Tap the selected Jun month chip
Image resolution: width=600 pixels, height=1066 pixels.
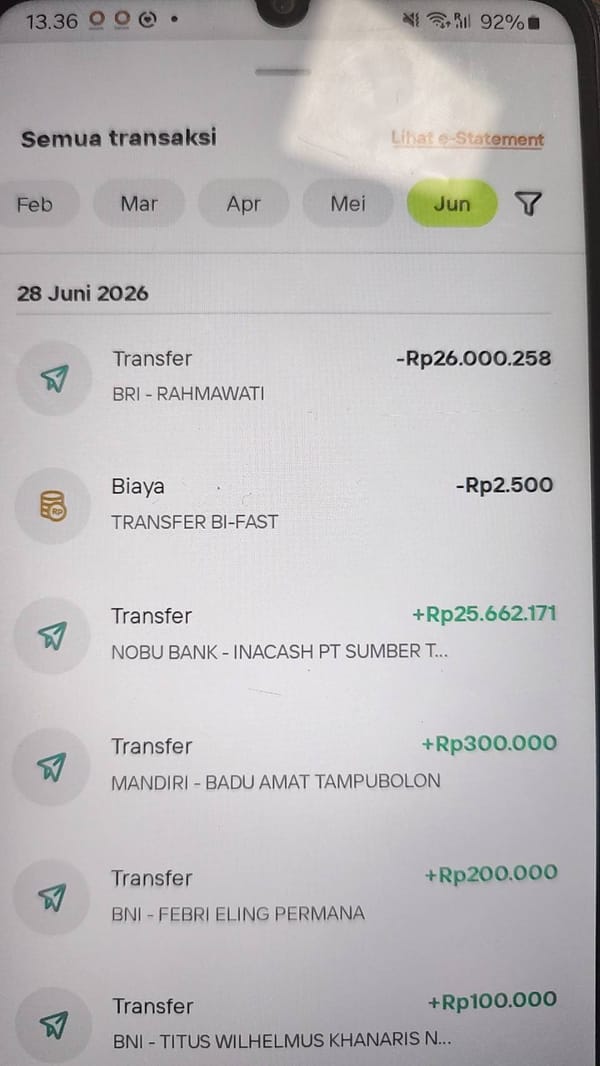[452, 203]
